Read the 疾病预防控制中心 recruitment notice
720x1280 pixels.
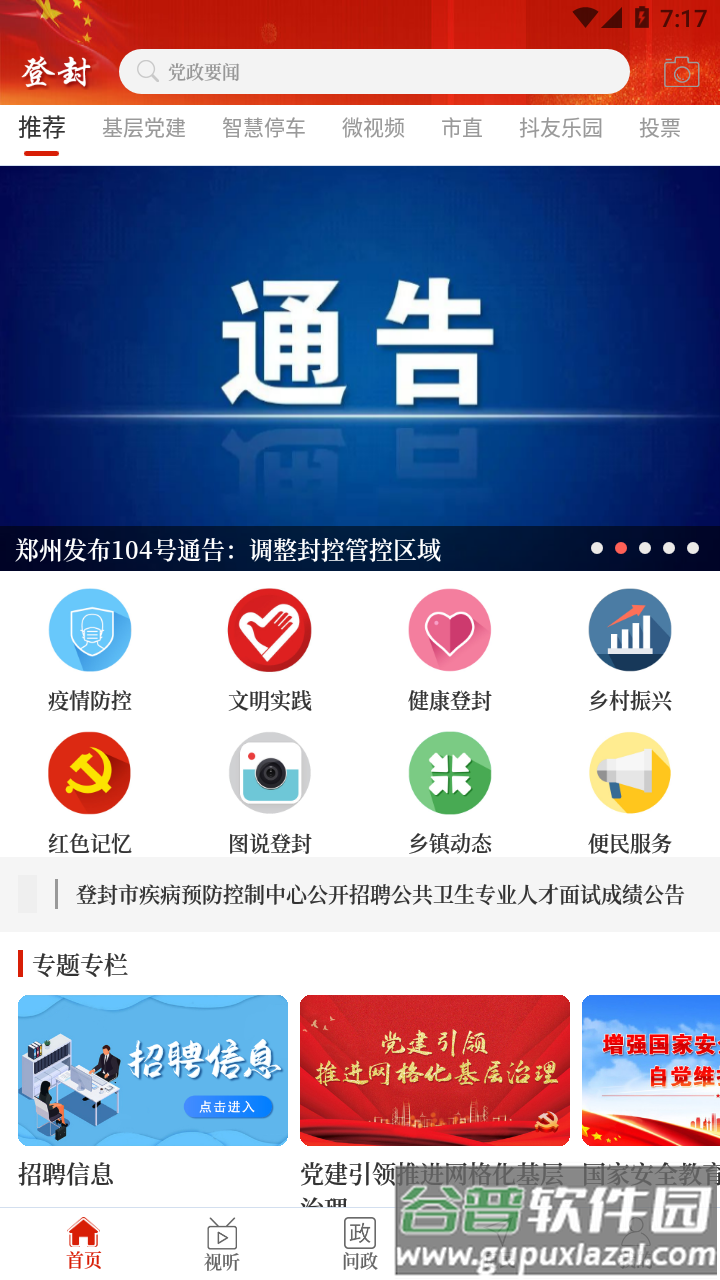380,895
